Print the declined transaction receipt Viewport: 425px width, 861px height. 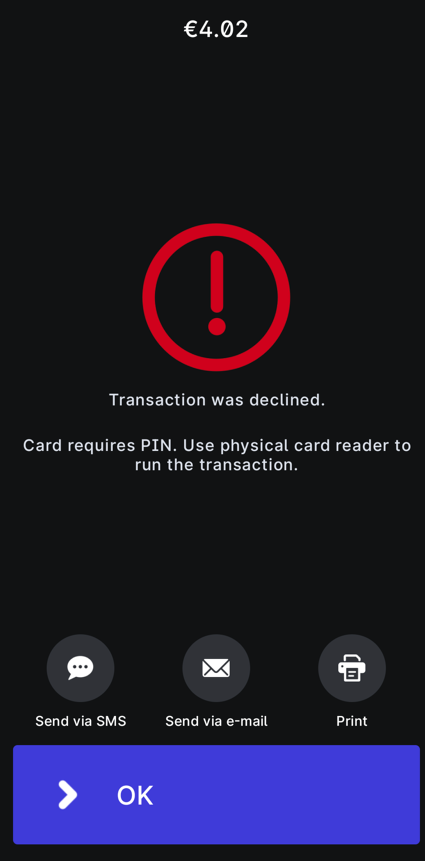point(352,668)
